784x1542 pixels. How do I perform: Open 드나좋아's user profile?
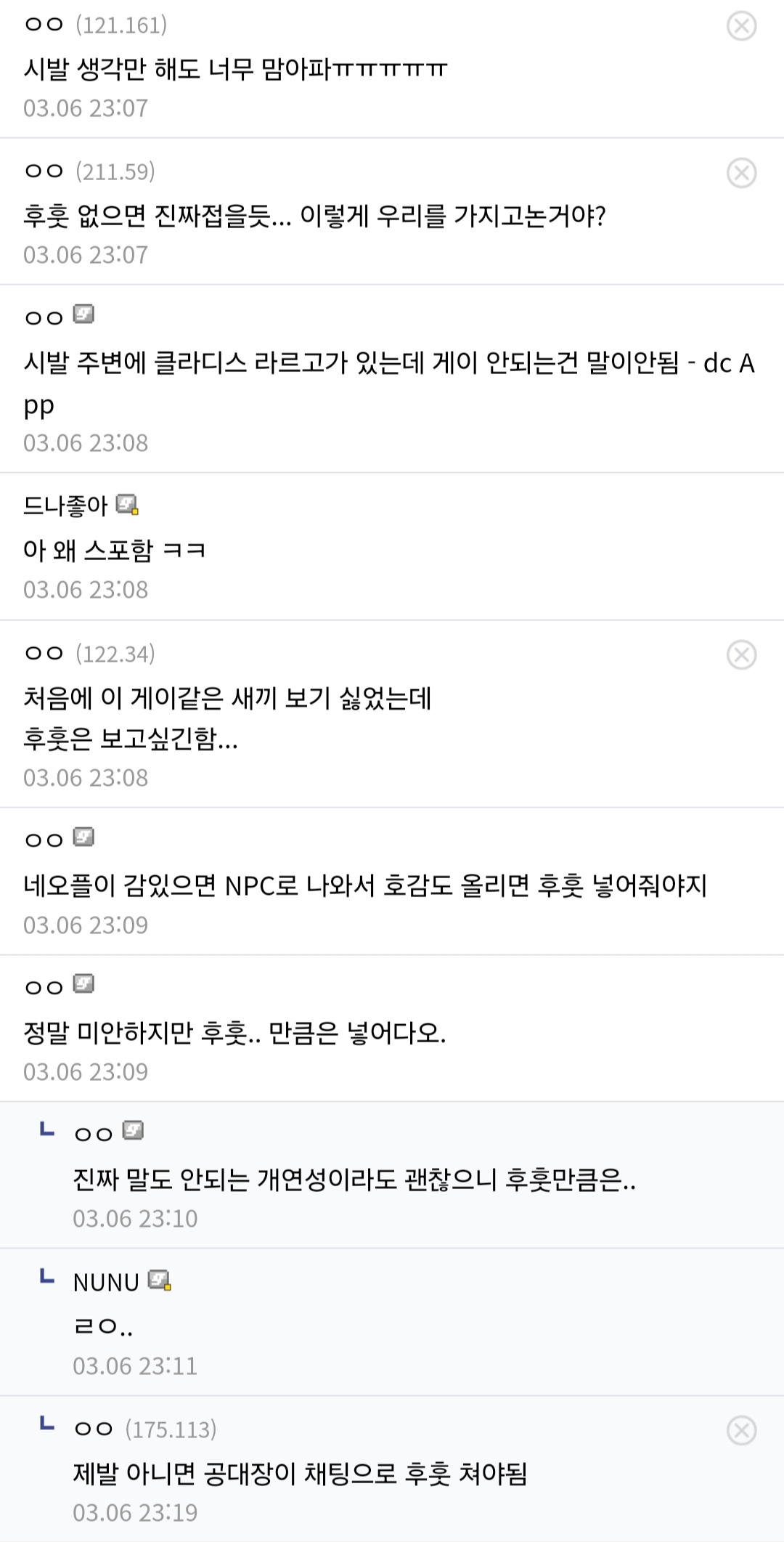[x=65, y=506]
